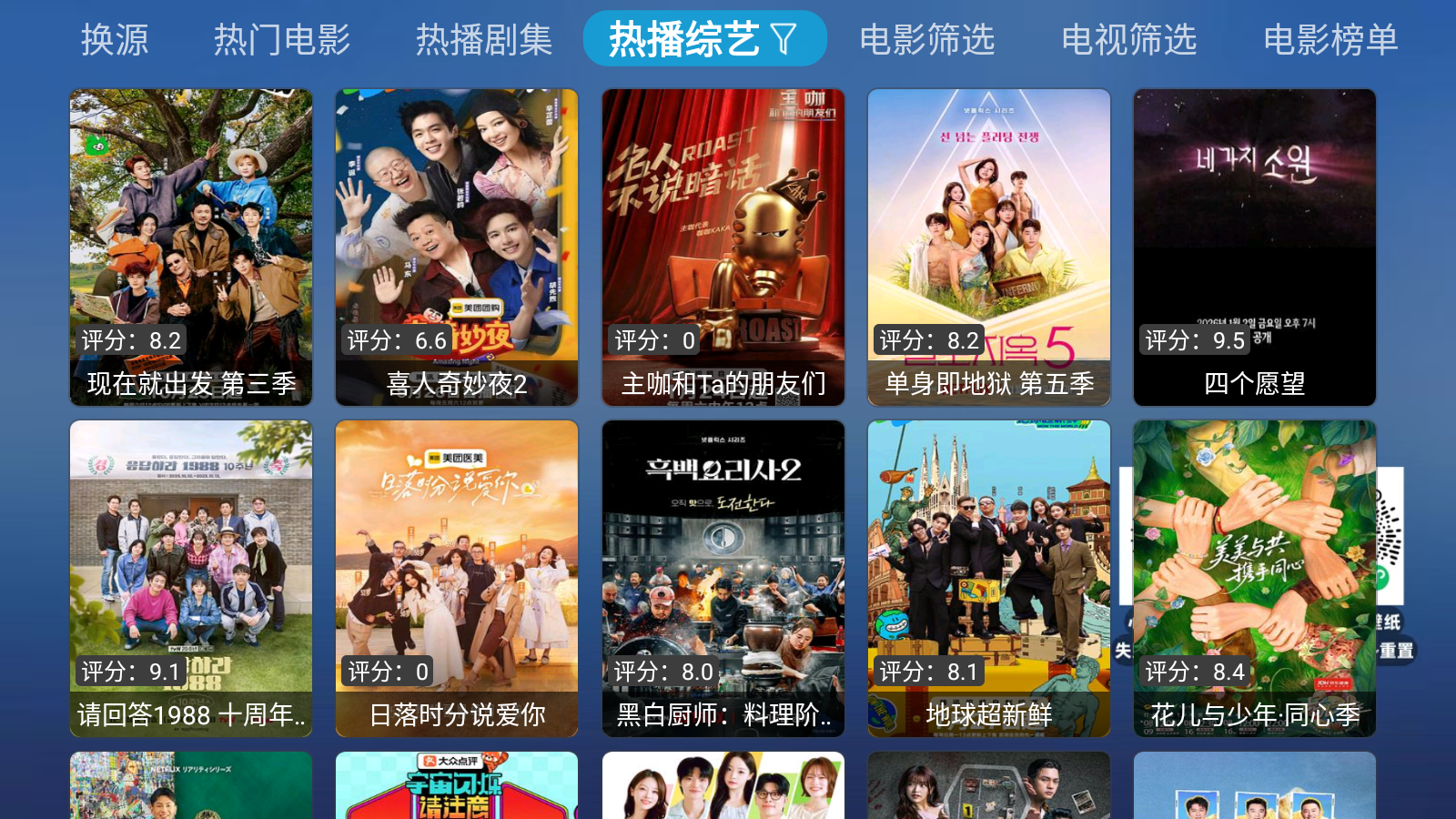Image resolution: width=1456 pixels, height=819 pixels.
Task: Open the 热门电影 tab
Action: (282, 39)
